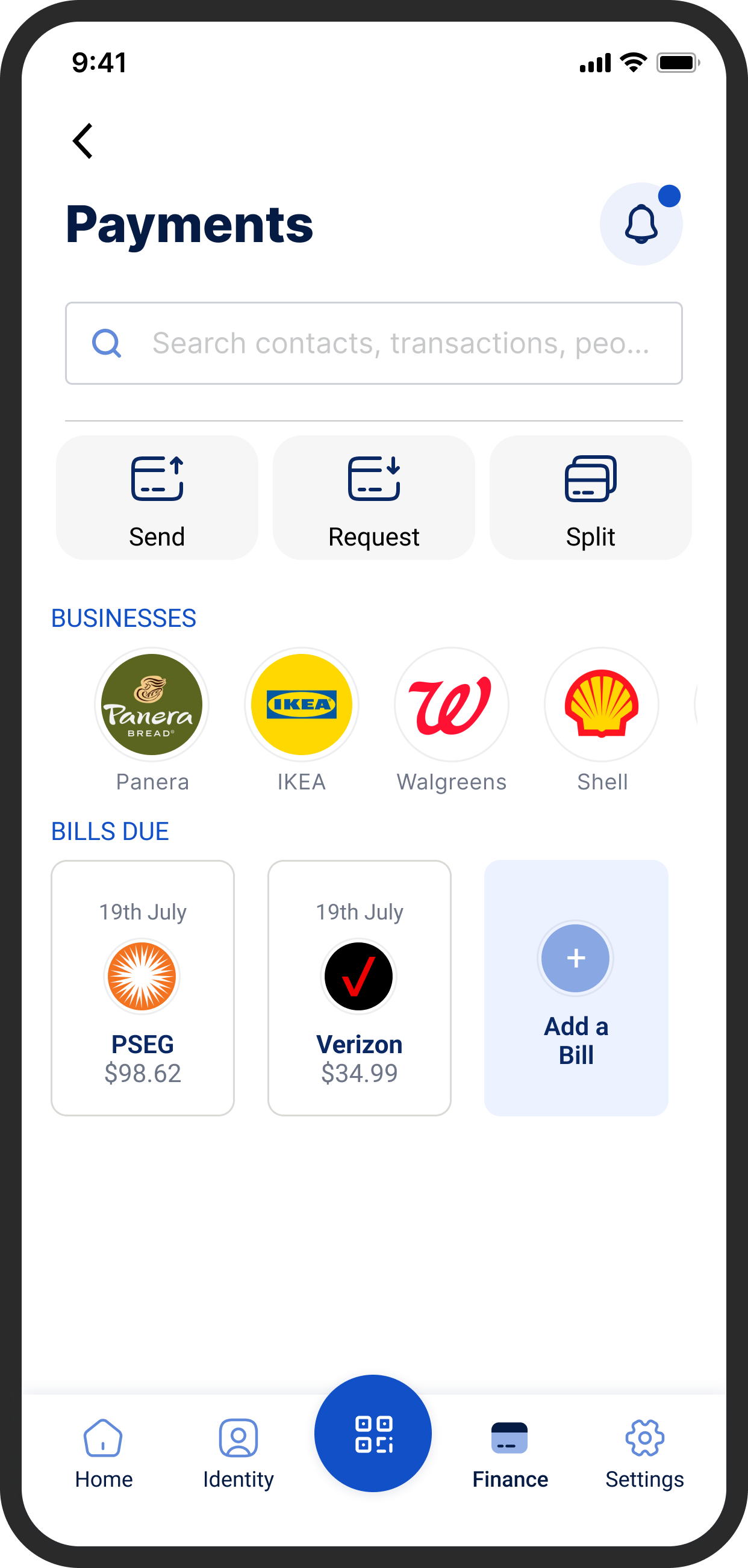Select Split to divide a payment

(x=590, y=497)
